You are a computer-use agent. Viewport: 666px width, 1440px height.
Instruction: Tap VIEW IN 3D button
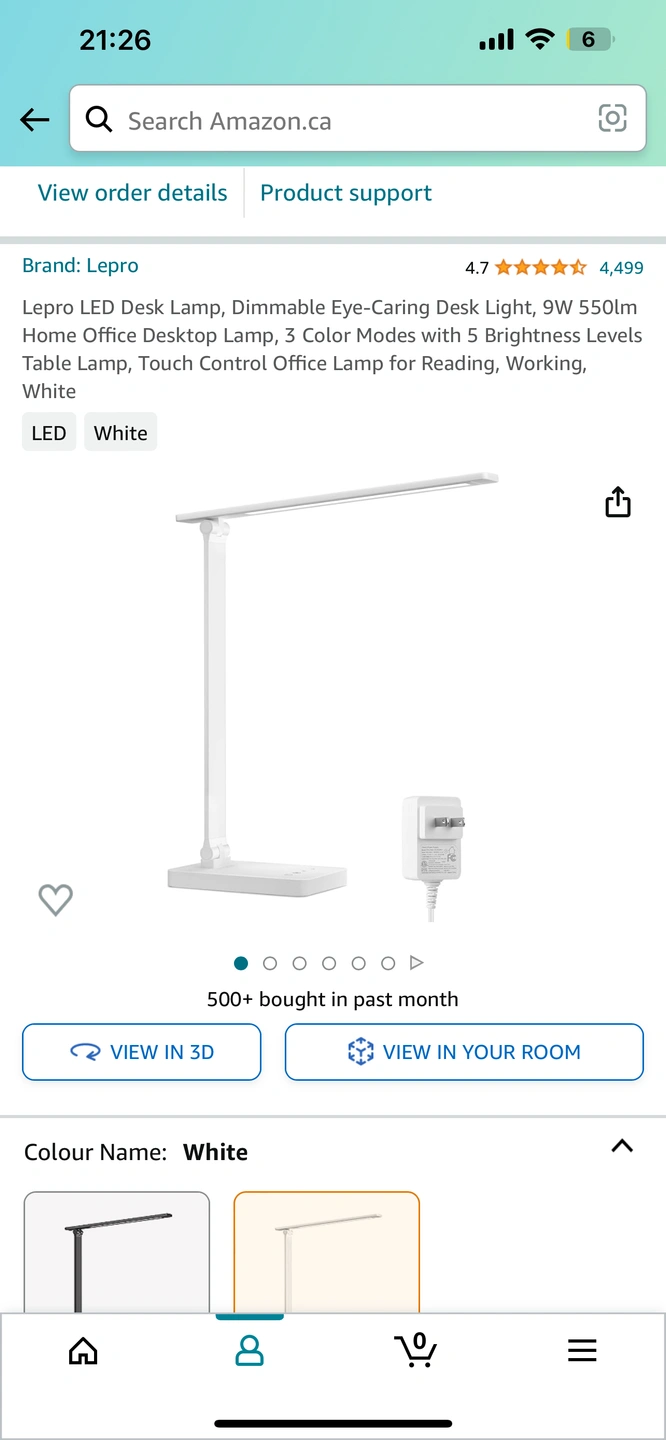(141, 1052)
